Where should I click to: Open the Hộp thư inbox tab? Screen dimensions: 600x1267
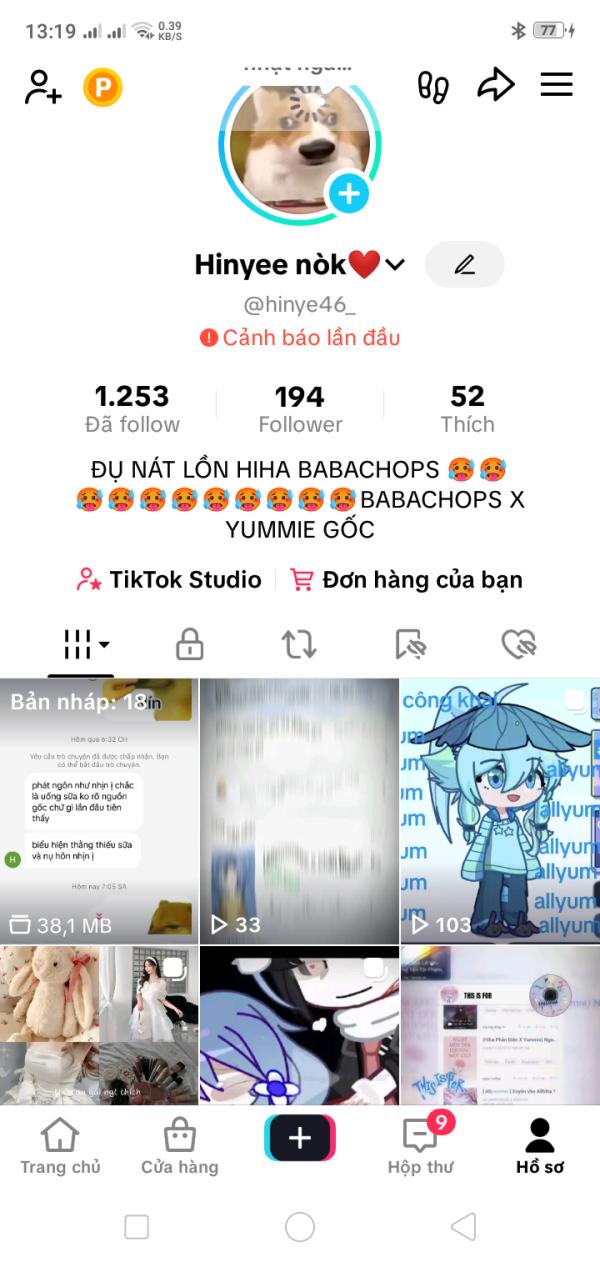pyautogui.click(x=420, y=1147)
